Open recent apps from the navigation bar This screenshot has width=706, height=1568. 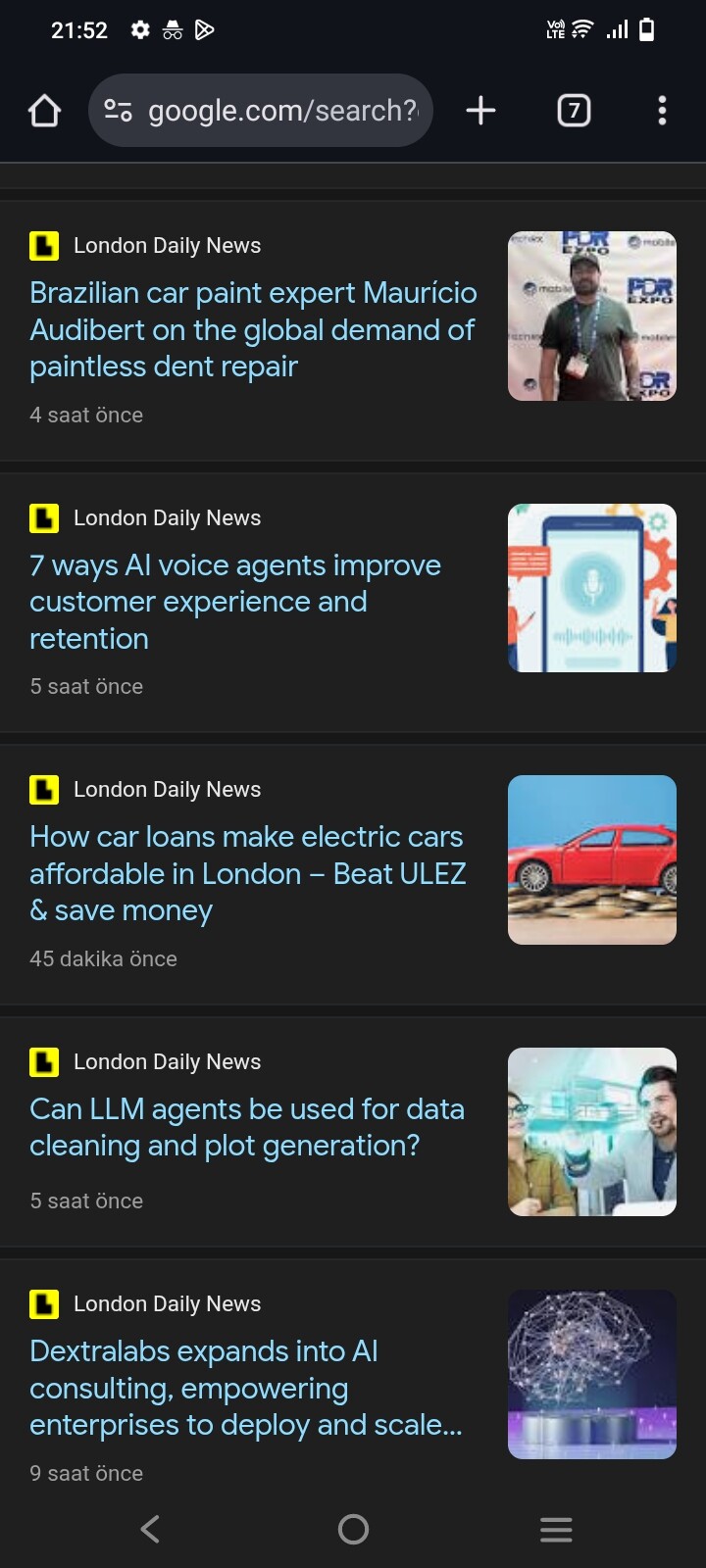pyautogui.click(x=556, y=1529)
